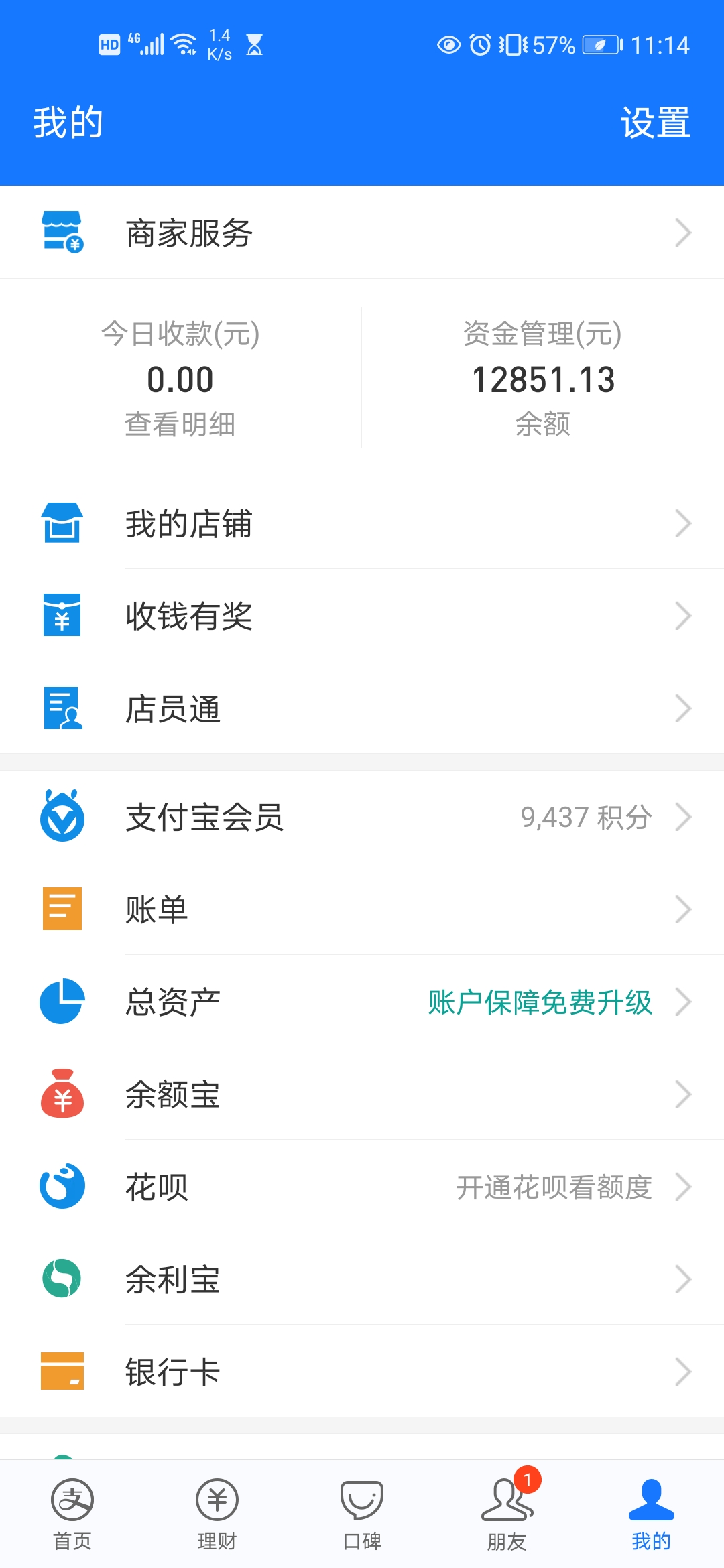Manage 银行卡
The width and height of the screenshot is (724, 1568).
tap(362, 1372)
